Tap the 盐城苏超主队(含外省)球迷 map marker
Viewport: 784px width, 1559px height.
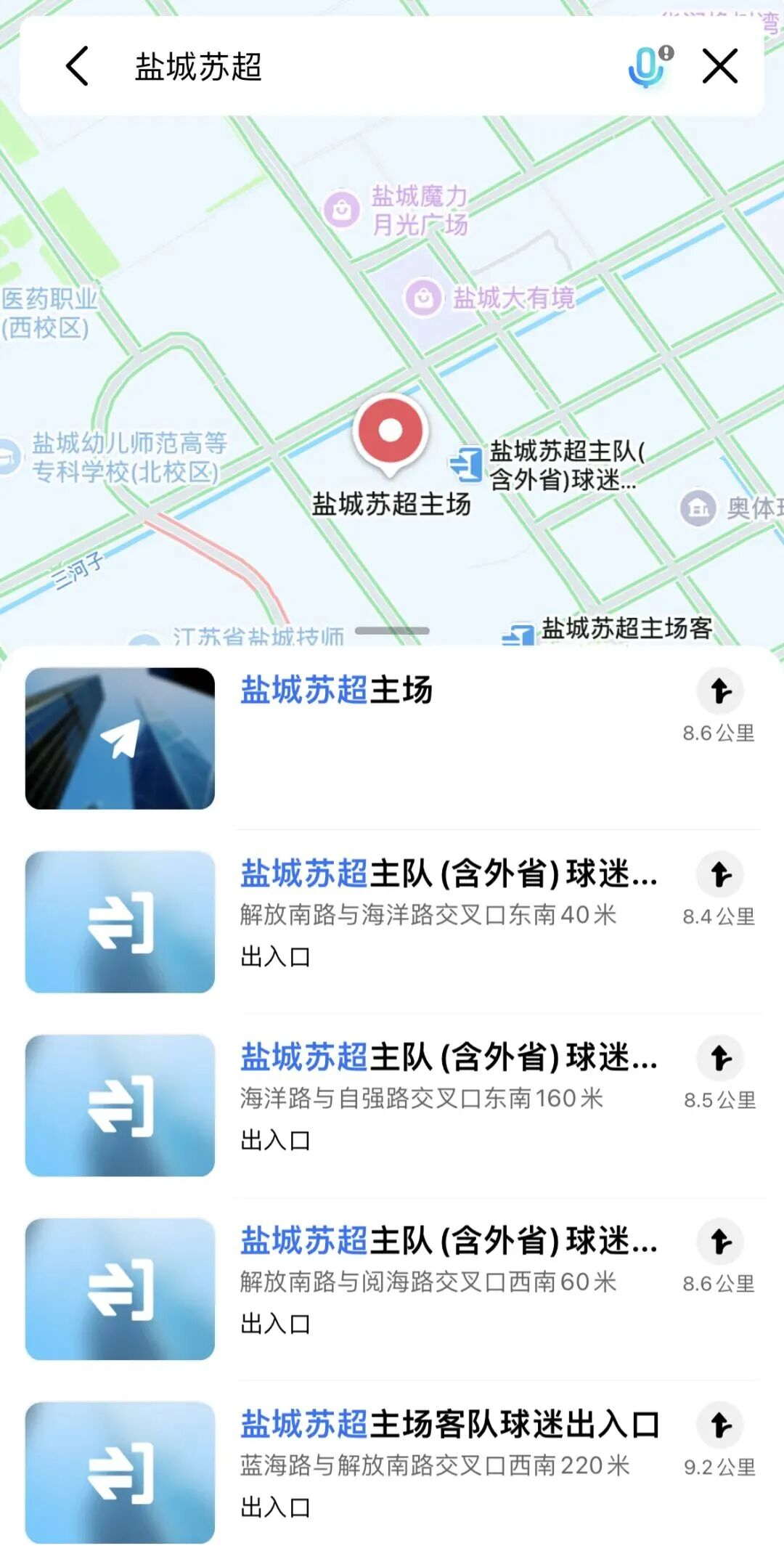466,465
